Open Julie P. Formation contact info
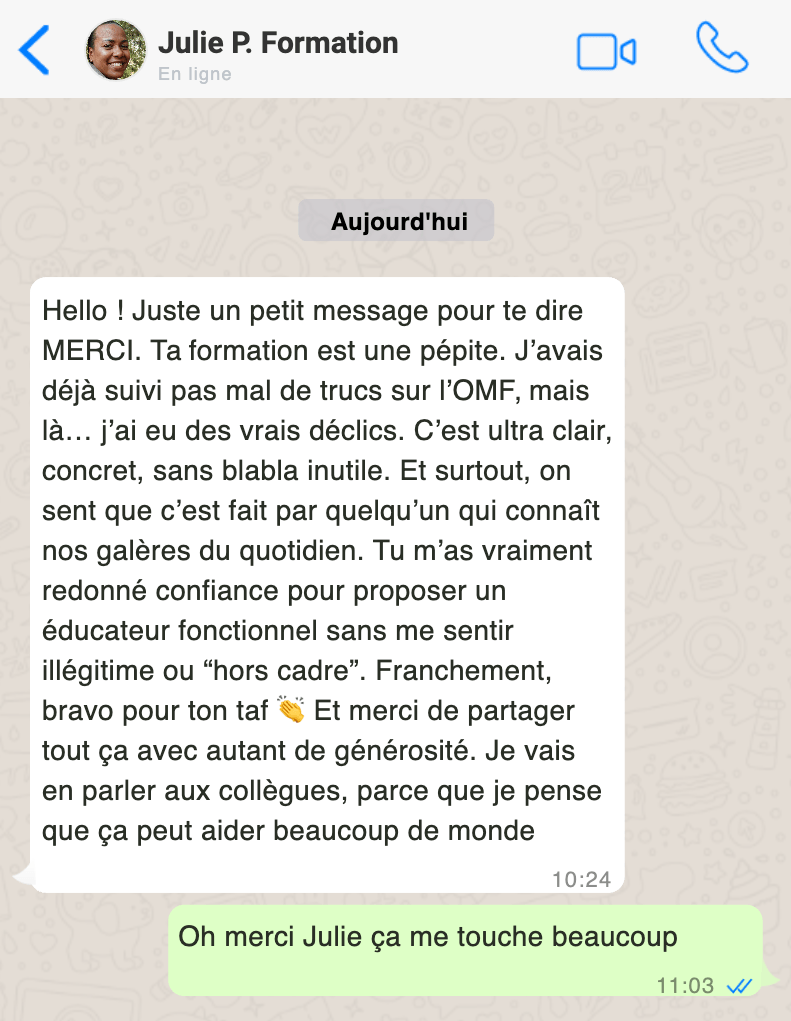 pyautogui.click(x=278, y=44)
